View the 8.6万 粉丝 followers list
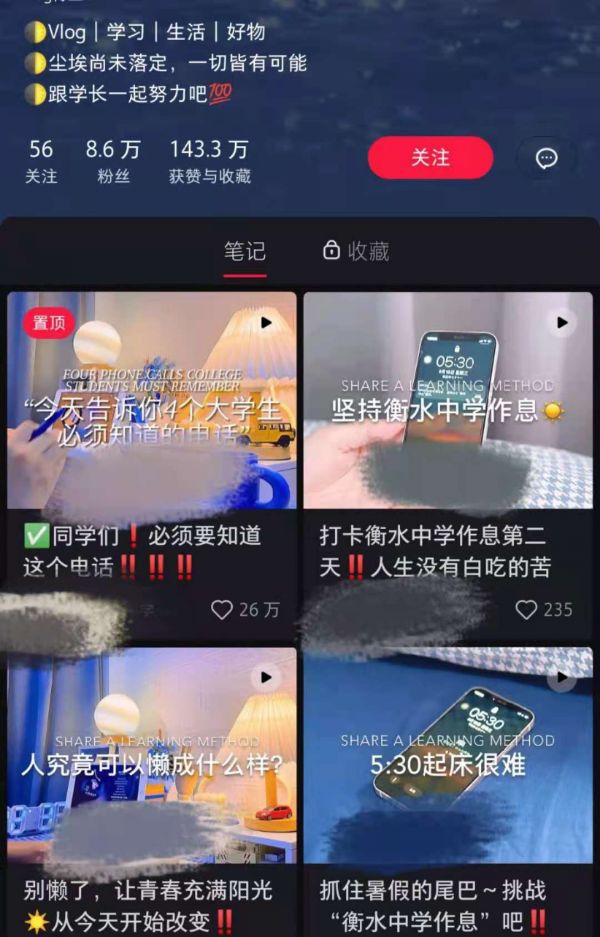This screenshot has height=937, width=600. tap(112, 161)
